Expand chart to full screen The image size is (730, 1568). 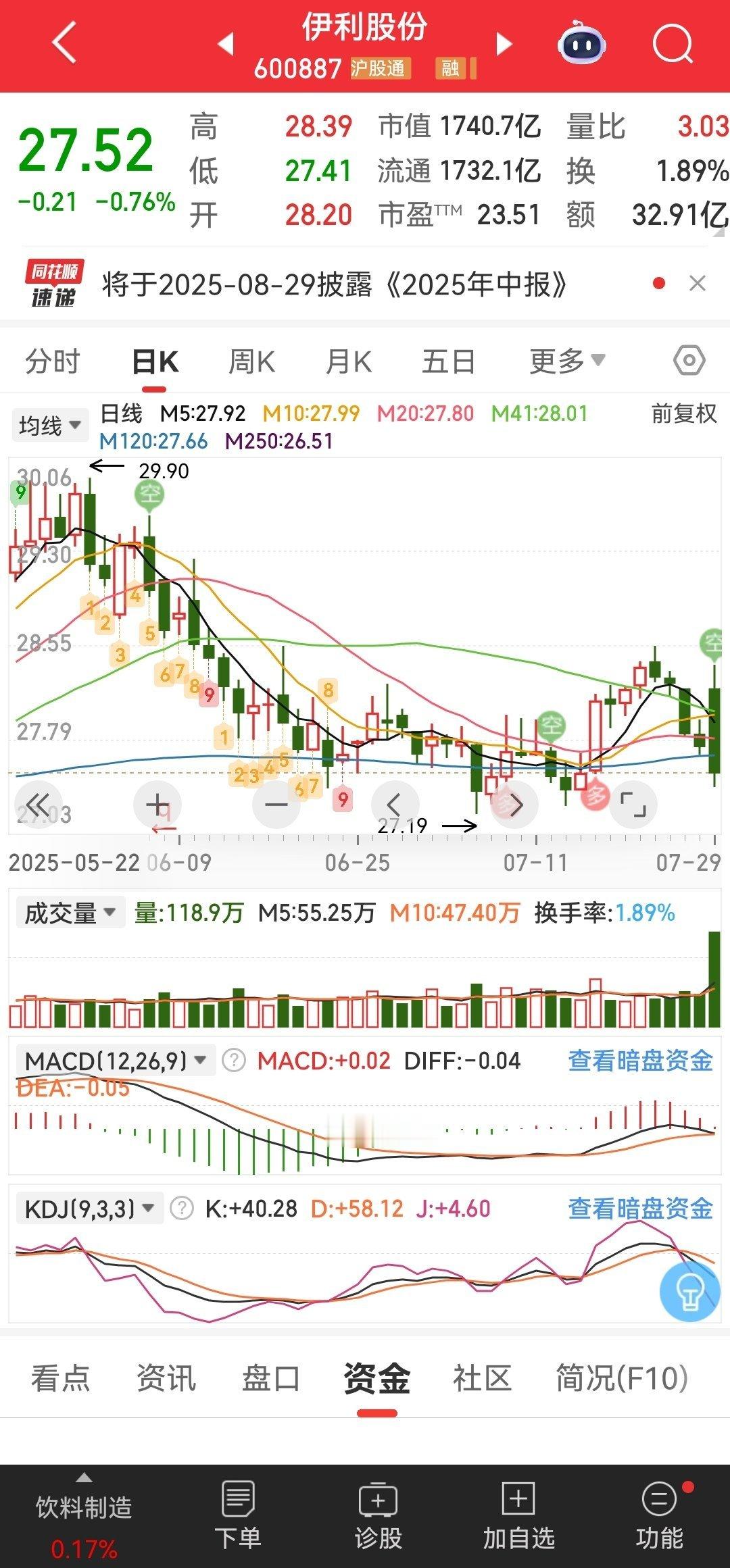[633, 804]
